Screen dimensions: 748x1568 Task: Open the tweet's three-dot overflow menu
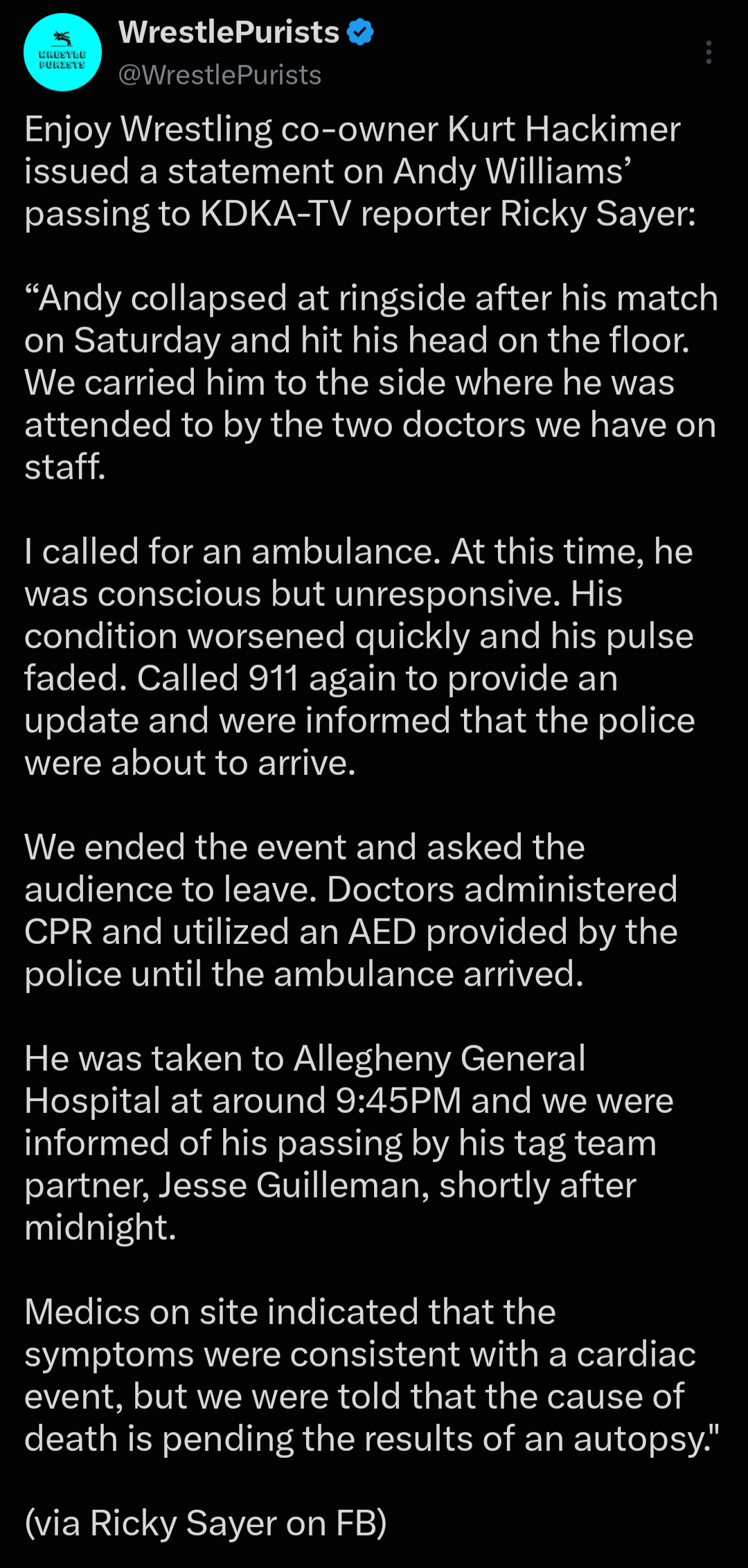(x=709, y=53)
